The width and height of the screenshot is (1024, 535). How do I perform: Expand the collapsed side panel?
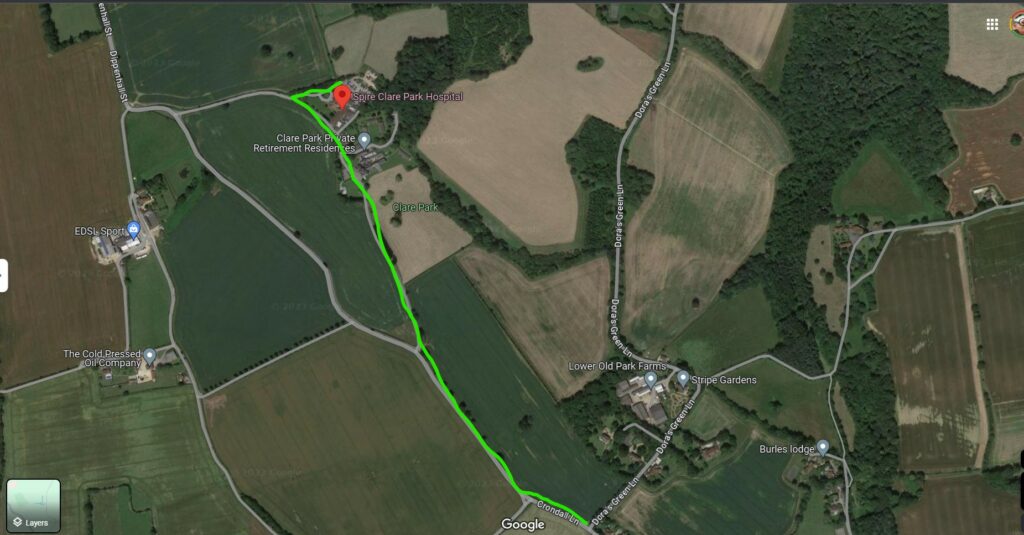point(4,275)
